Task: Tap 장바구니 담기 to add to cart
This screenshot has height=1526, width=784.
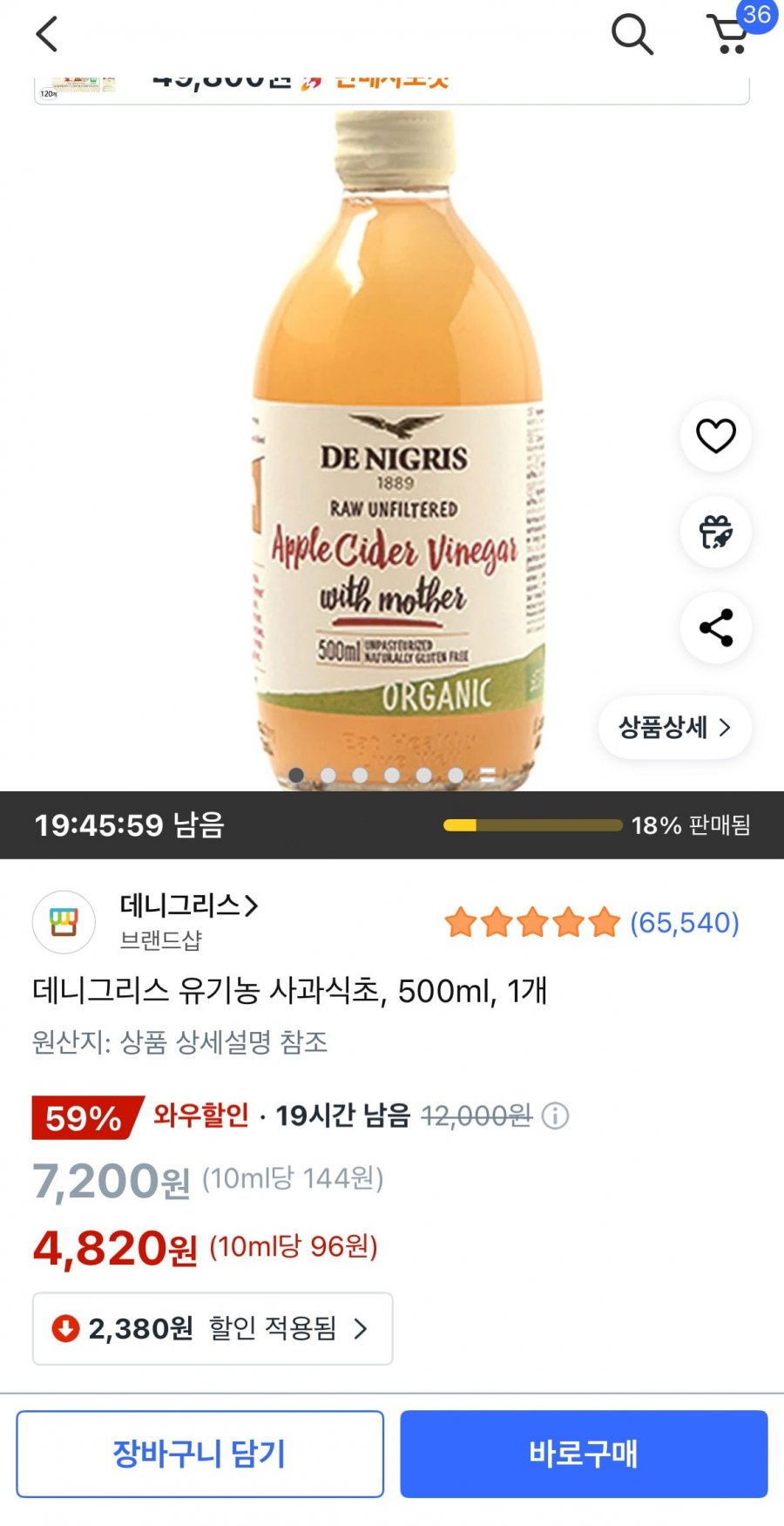Action: pos(199,1454)
